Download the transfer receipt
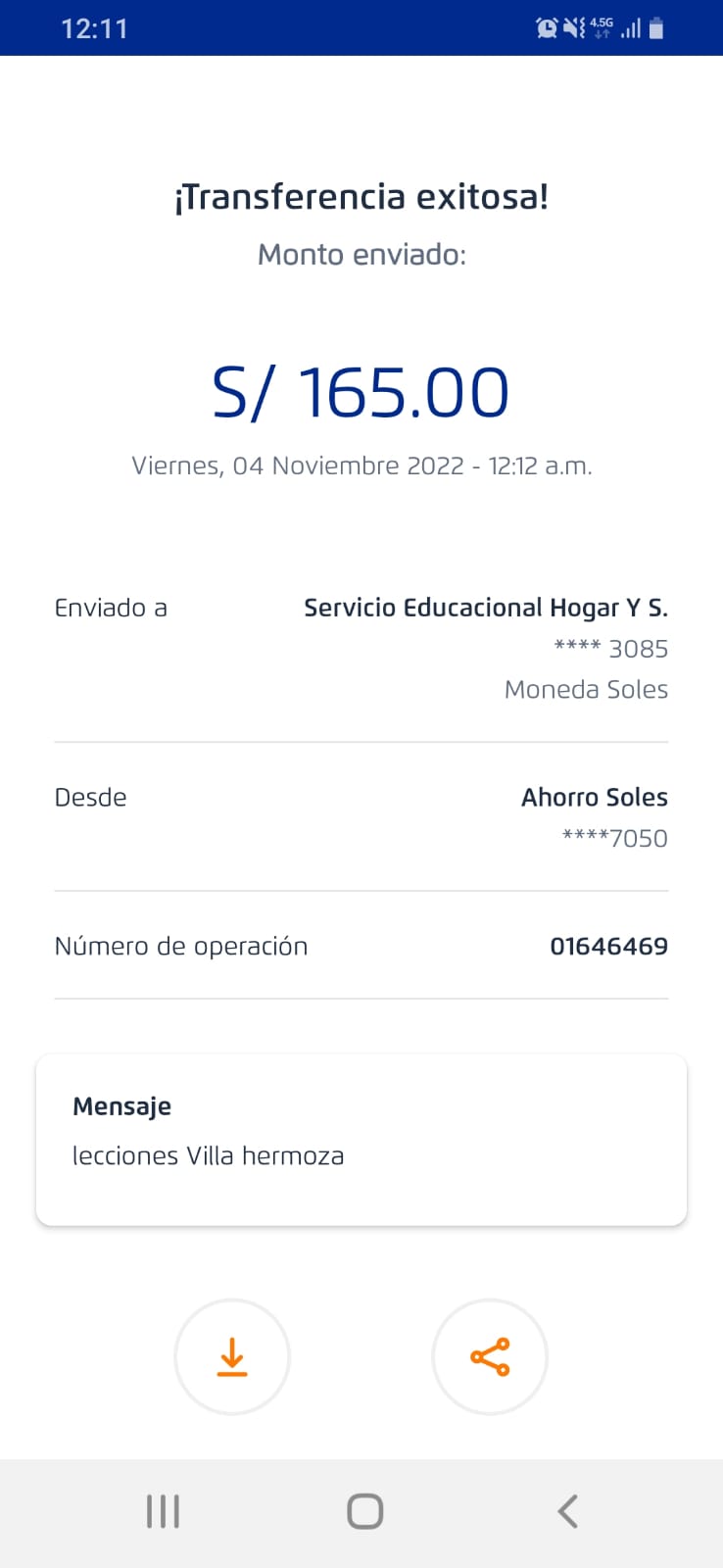Image resolution: width=723 pixels, height=1568 pixels. coord(232,1357)
